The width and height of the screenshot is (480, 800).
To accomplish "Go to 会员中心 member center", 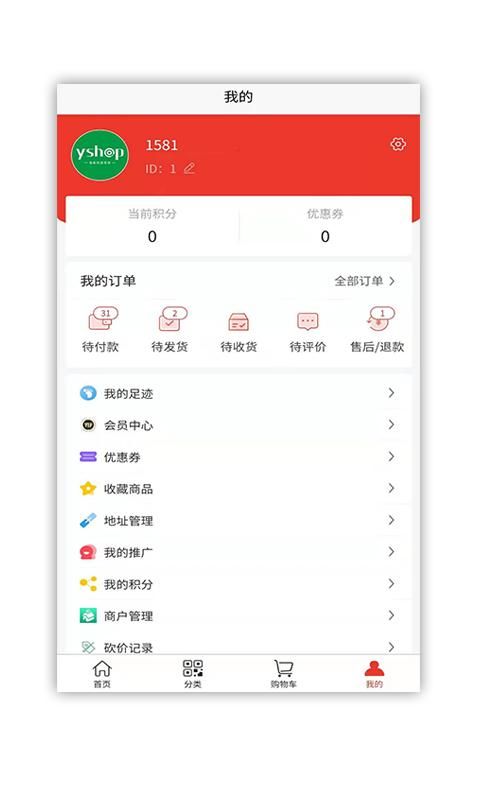I will point(238,425).
